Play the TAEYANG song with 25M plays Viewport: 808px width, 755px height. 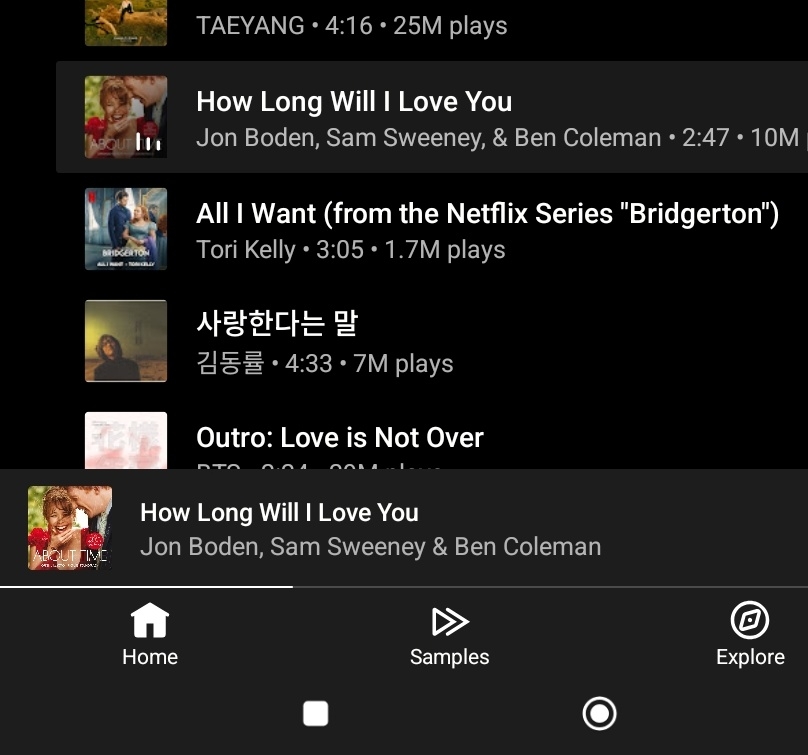pyautogui.click(x=400, y=24)
